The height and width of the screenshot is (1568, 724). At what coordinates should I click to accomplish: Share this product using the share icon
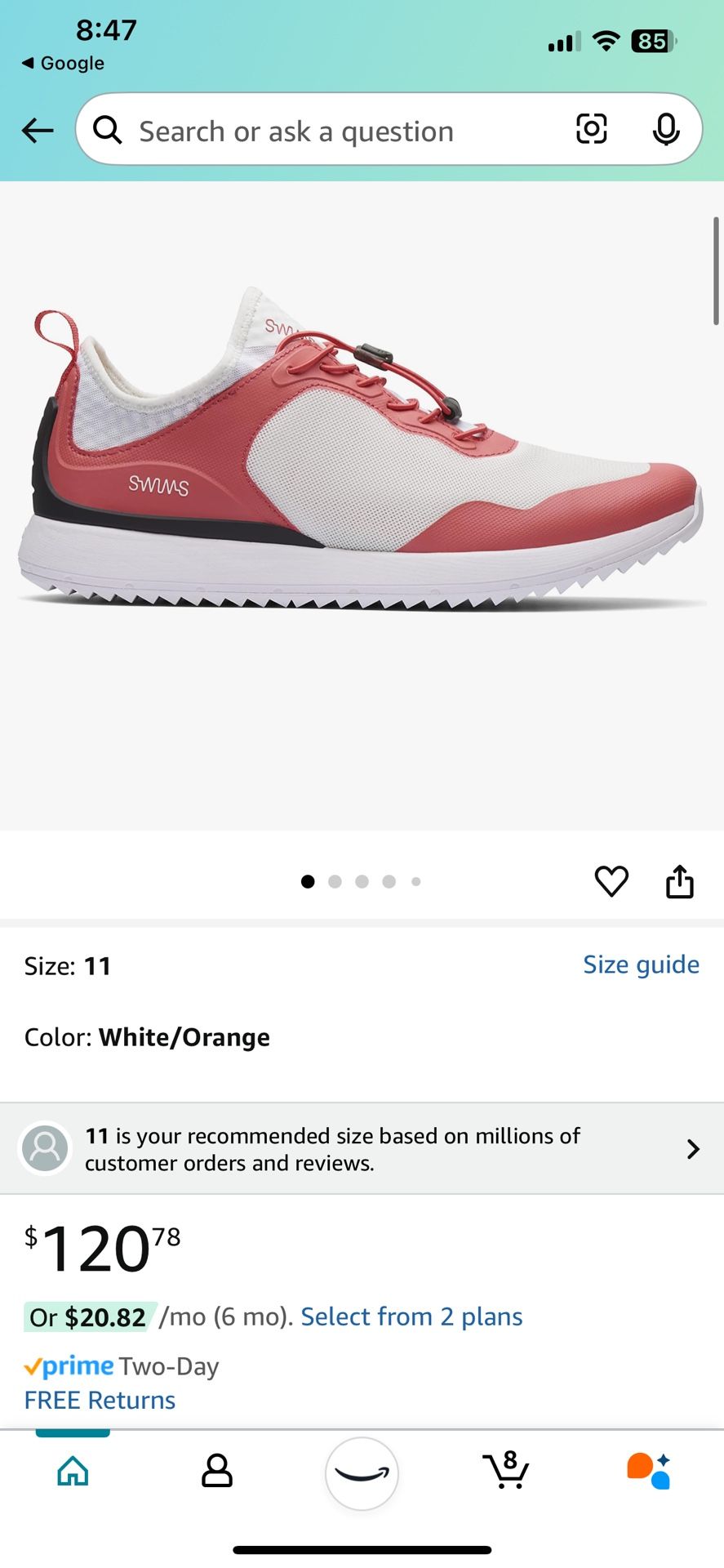680,881
